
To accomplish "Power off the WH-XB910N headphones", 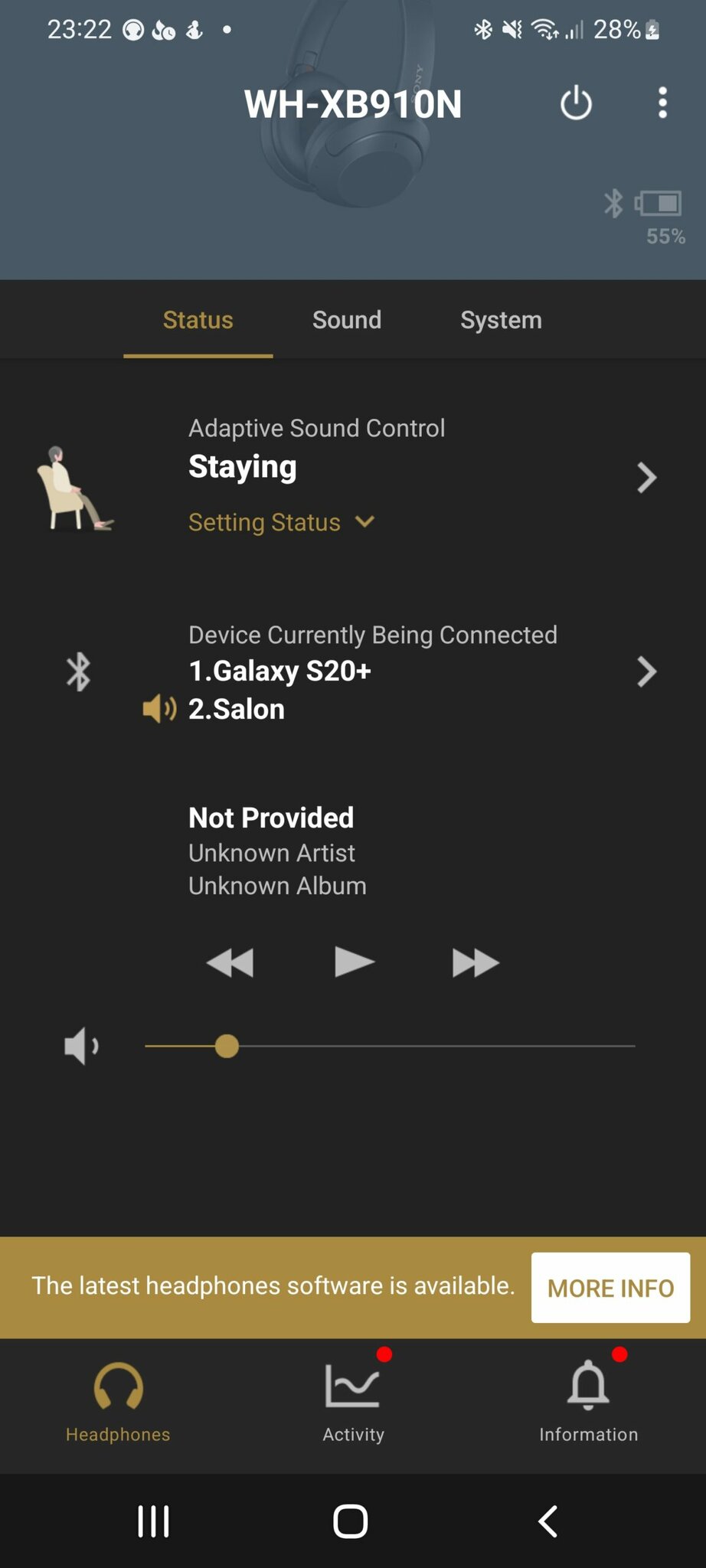I will 576,103.
